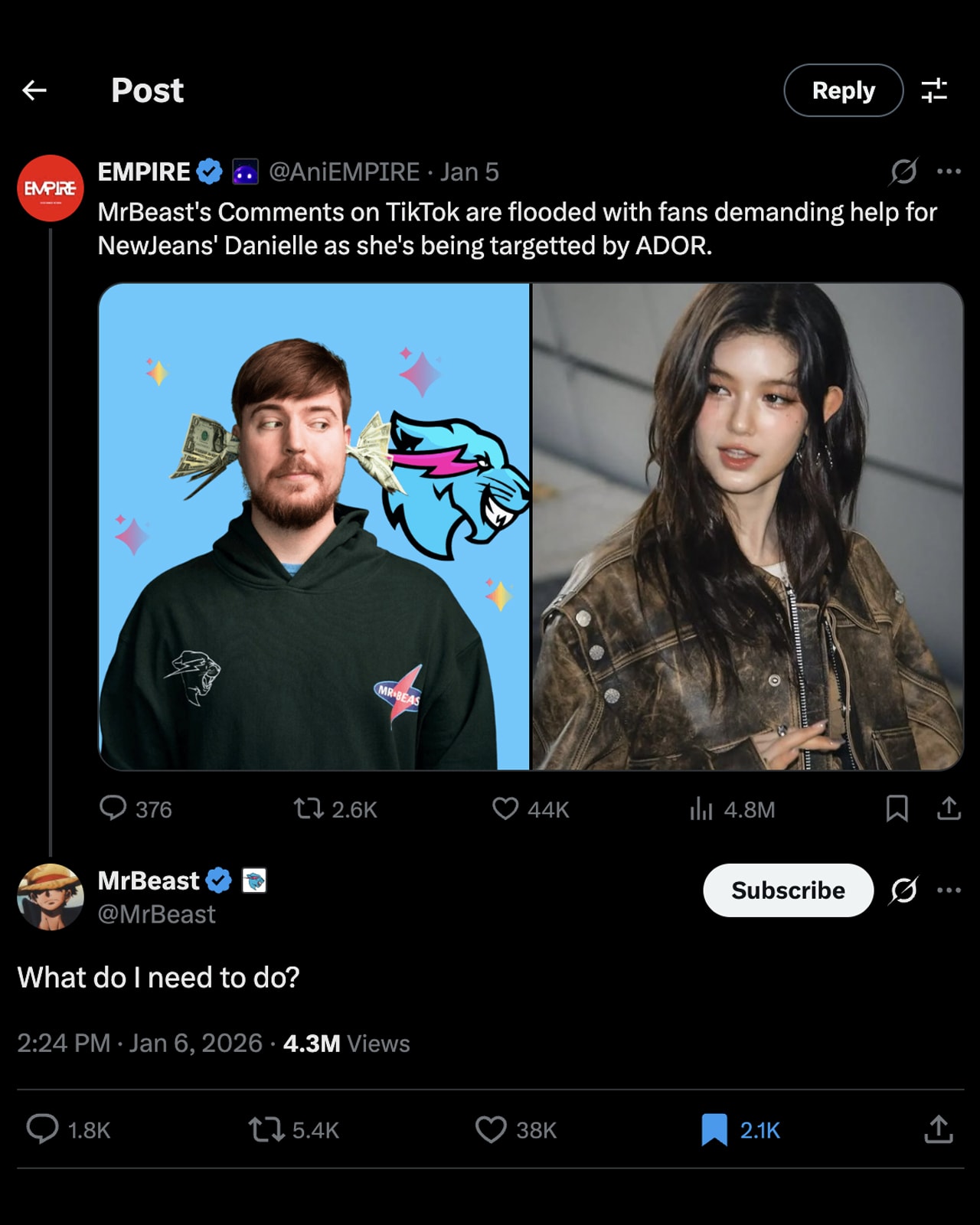Screen dimensions: 980x1225
Task: Like MrBeast's post with 38K likes
Action: (x=491, y=1129)
